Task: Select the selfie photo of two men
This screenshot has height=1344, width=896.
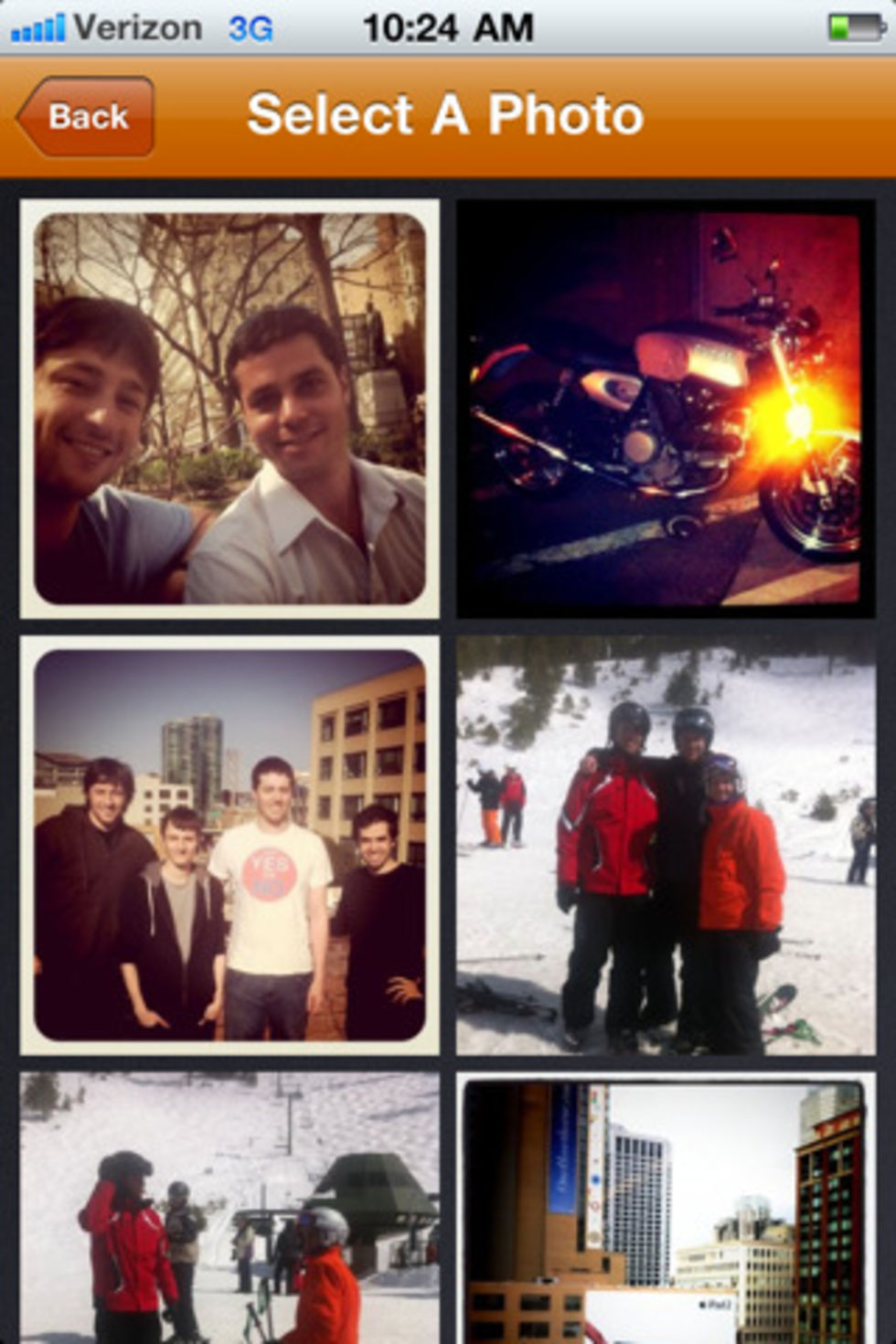Action: pyautogui.click(x=229, y=409)
